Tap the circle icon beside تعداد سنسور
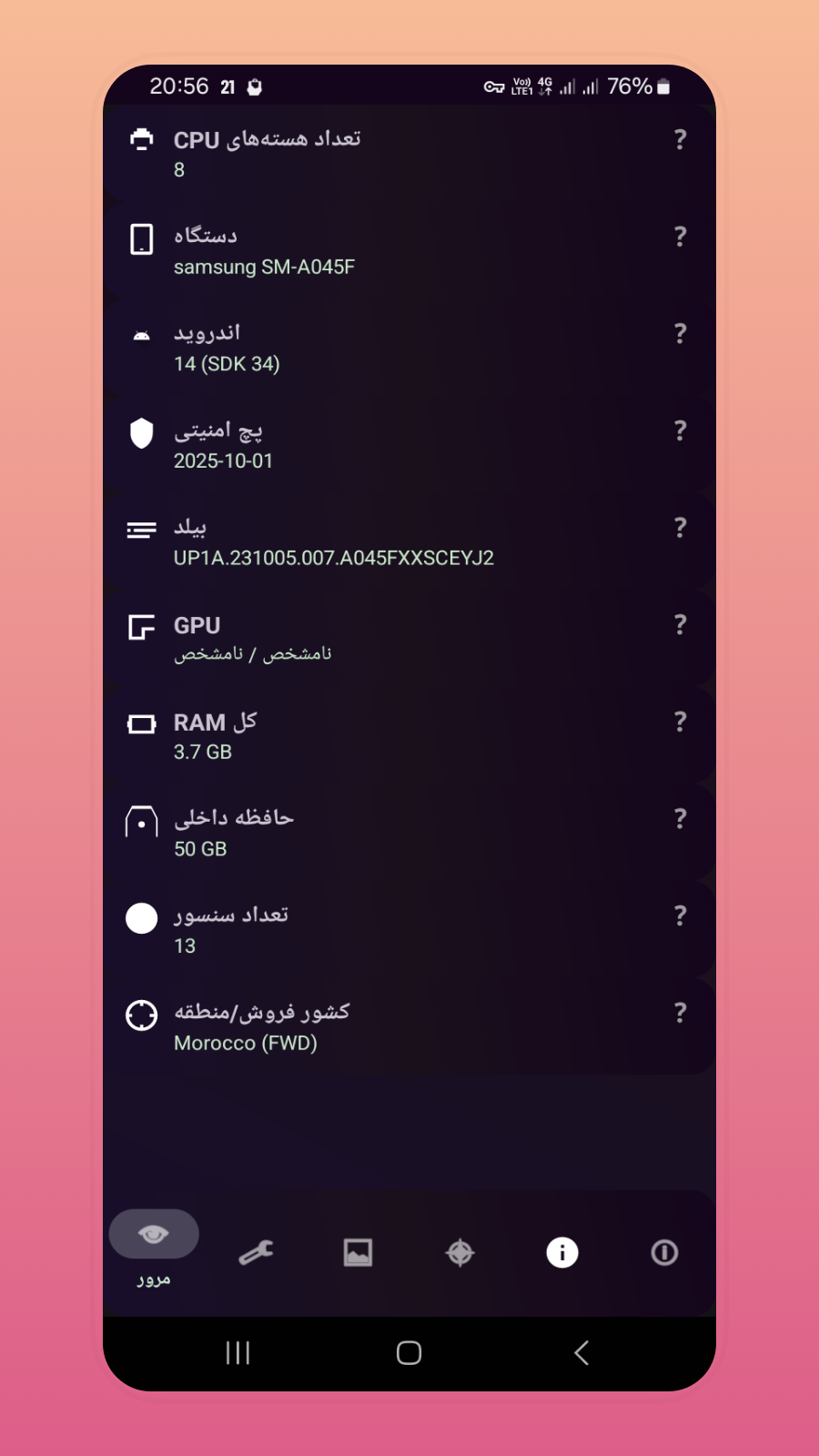Image resolution: width=819 pixels, height=1456 pixels. point(142,918)
